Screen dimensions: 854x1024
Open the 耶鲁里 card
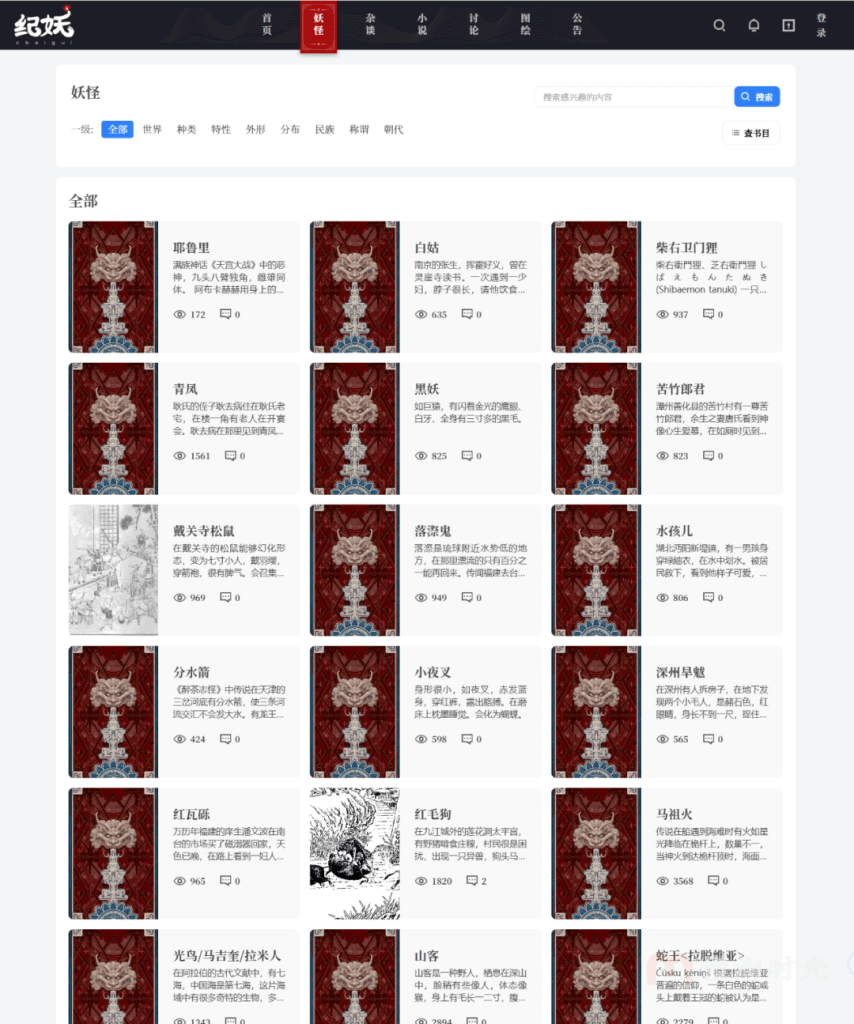pyautogui.click(x=191, y=248)
